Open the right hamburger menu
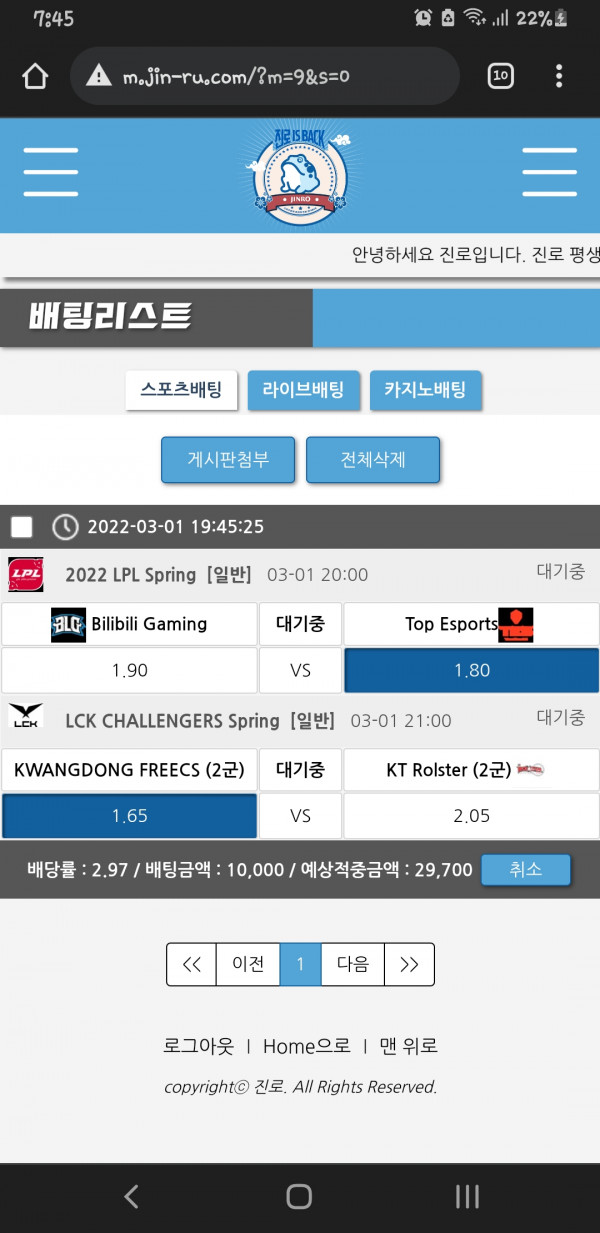The image size is (600, 1233). (x=549, y=172)
